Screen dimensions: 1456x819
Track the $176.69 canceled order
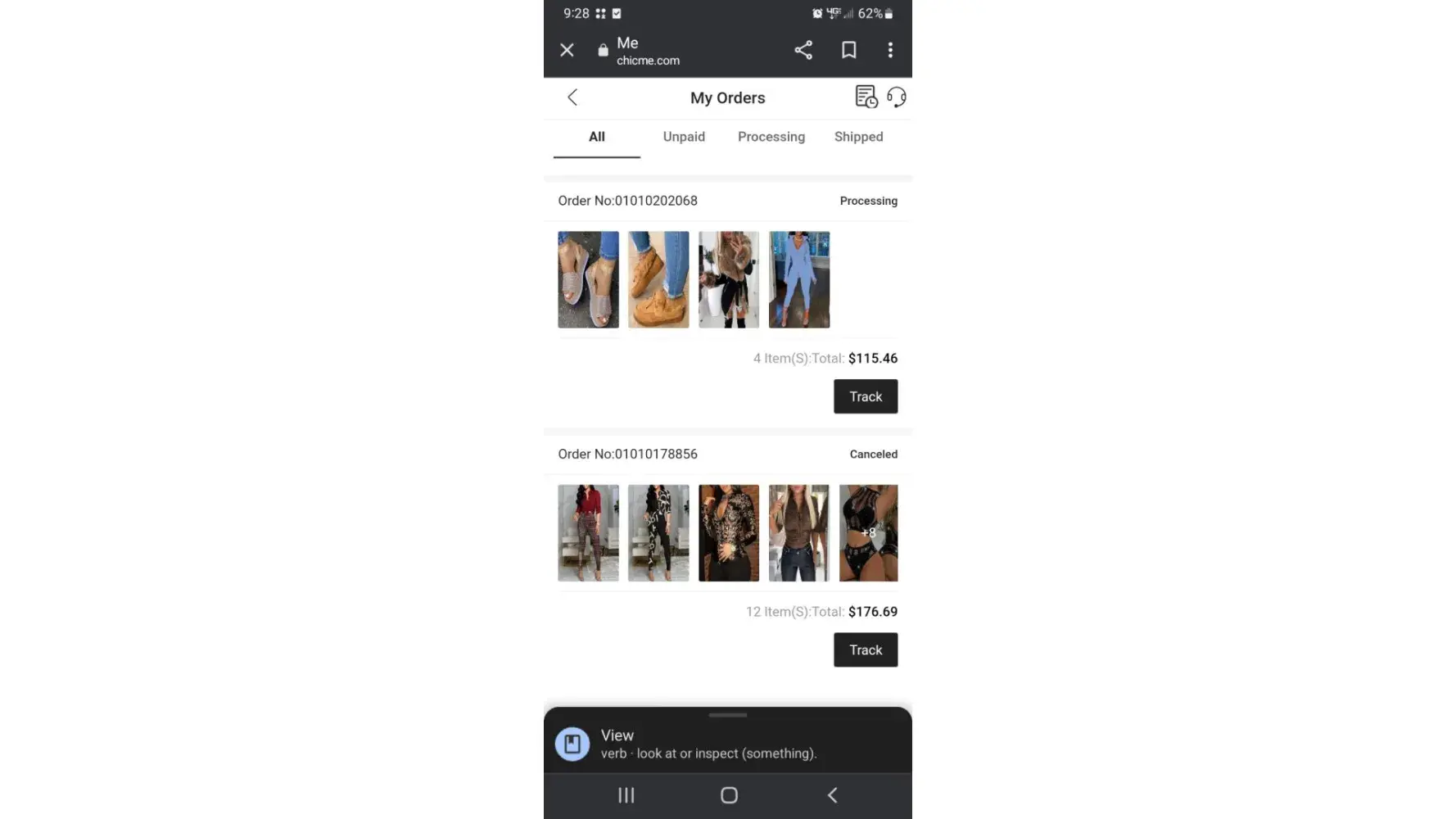click(x=866, y=649)
